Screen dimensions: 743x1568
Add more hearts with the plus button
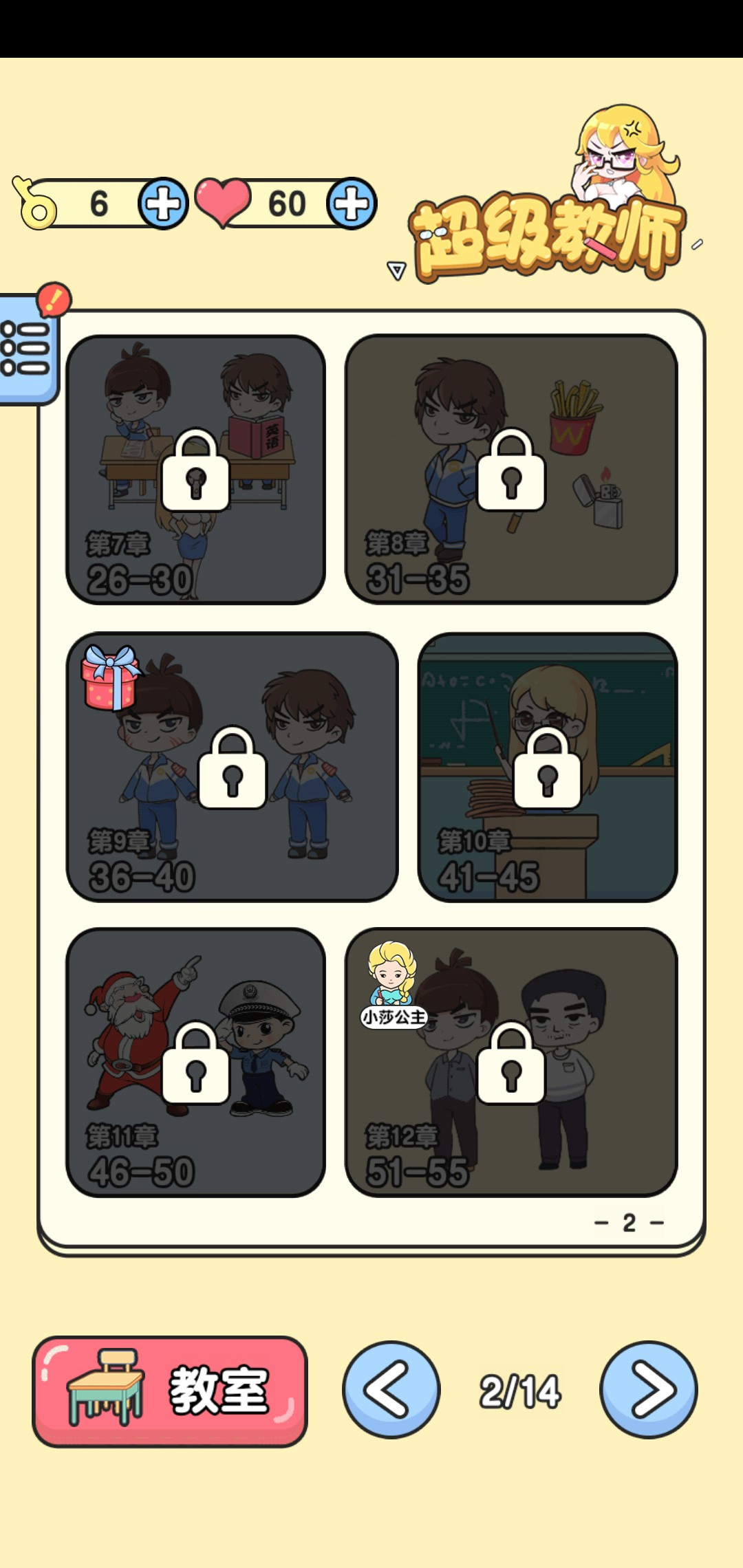[x=352, y=204]
